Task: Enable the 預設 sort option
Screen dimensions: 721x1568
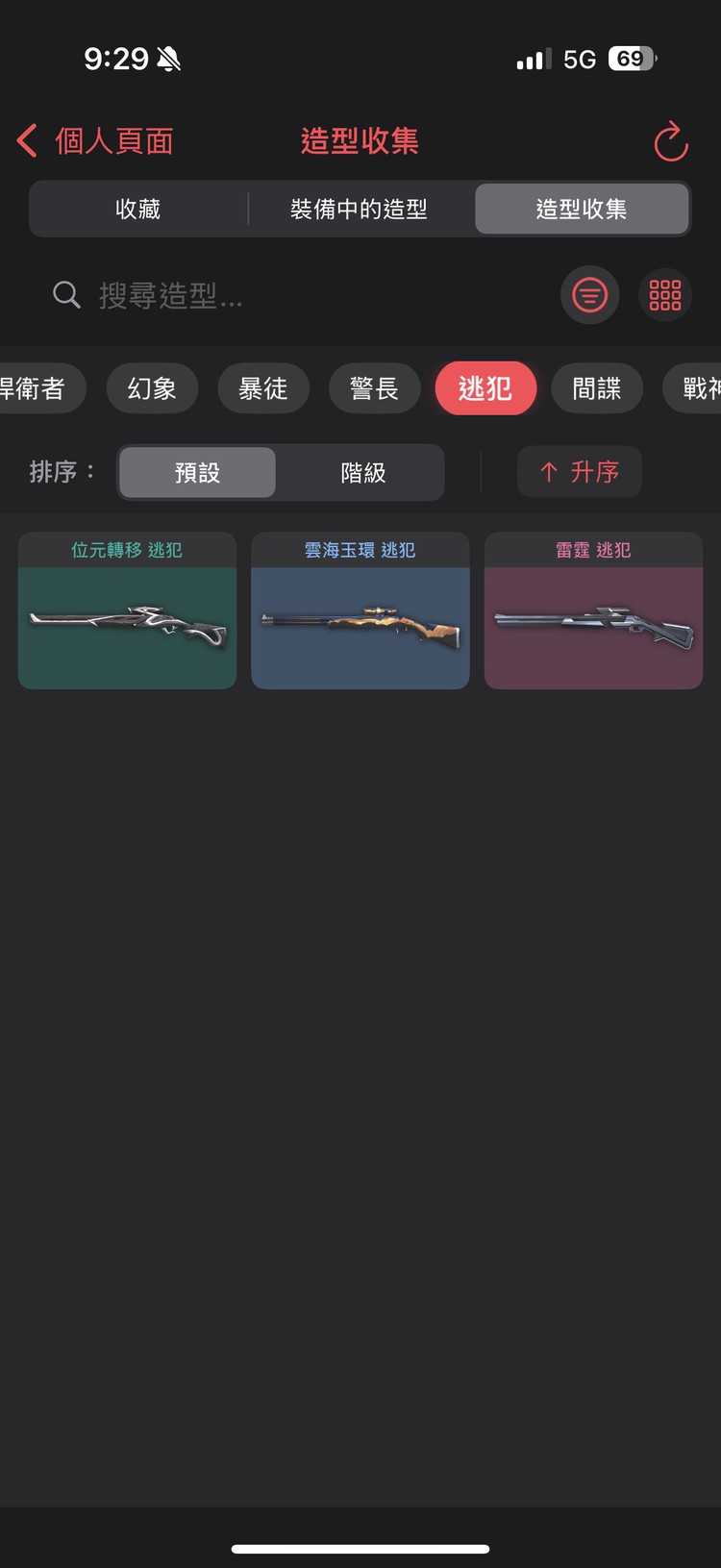Action: coord(196,472)
